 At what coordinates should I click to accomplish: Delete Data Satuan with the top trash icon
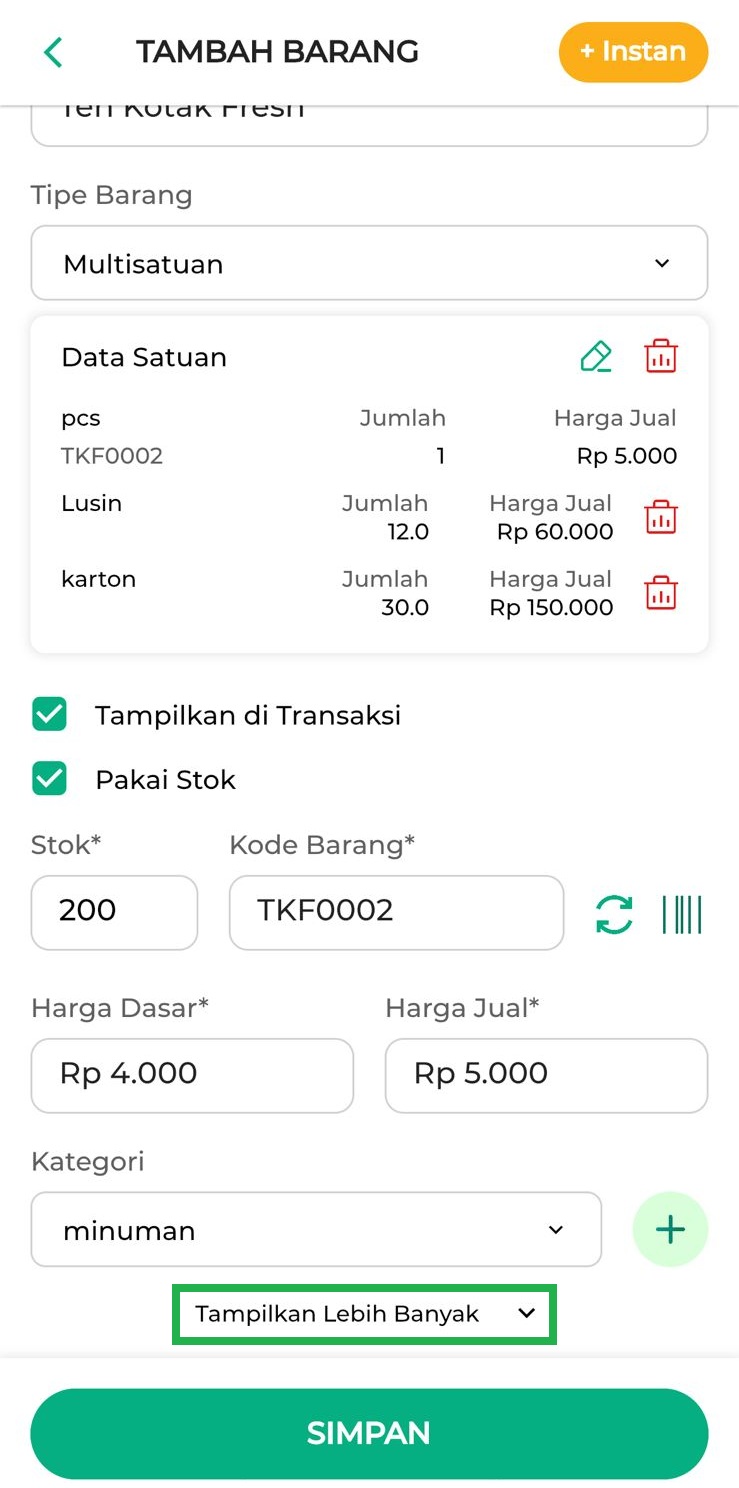coord(660,356)
